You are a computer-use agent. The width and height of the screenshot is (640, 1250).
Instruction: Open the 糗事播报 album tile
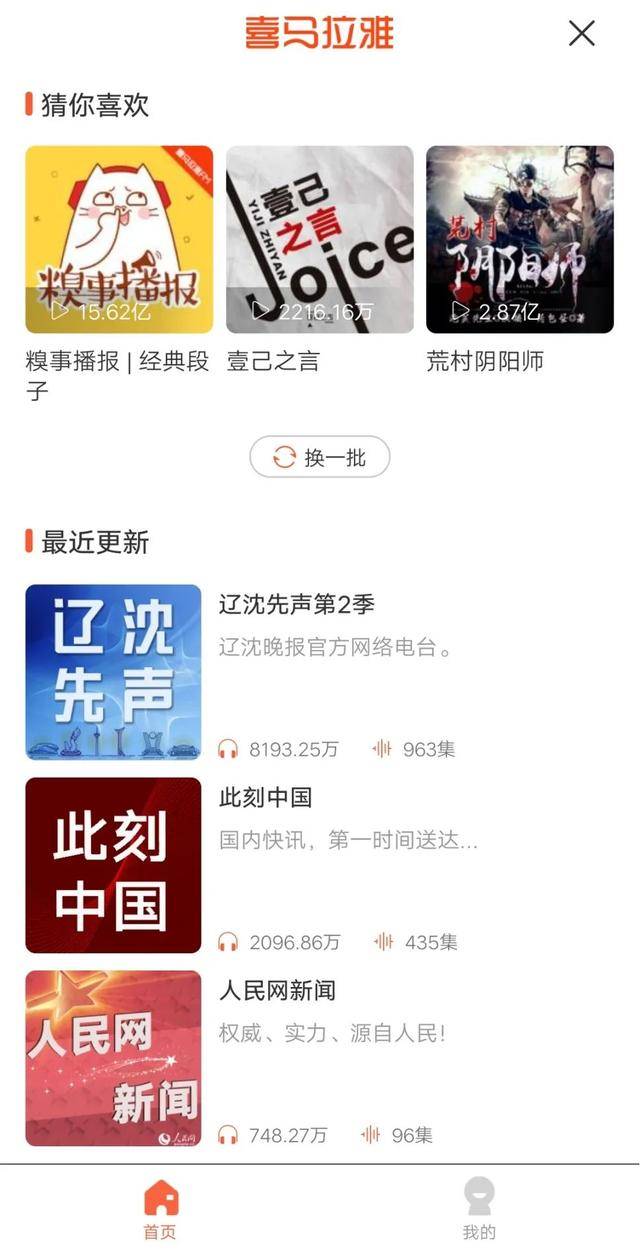coord(119,240)
